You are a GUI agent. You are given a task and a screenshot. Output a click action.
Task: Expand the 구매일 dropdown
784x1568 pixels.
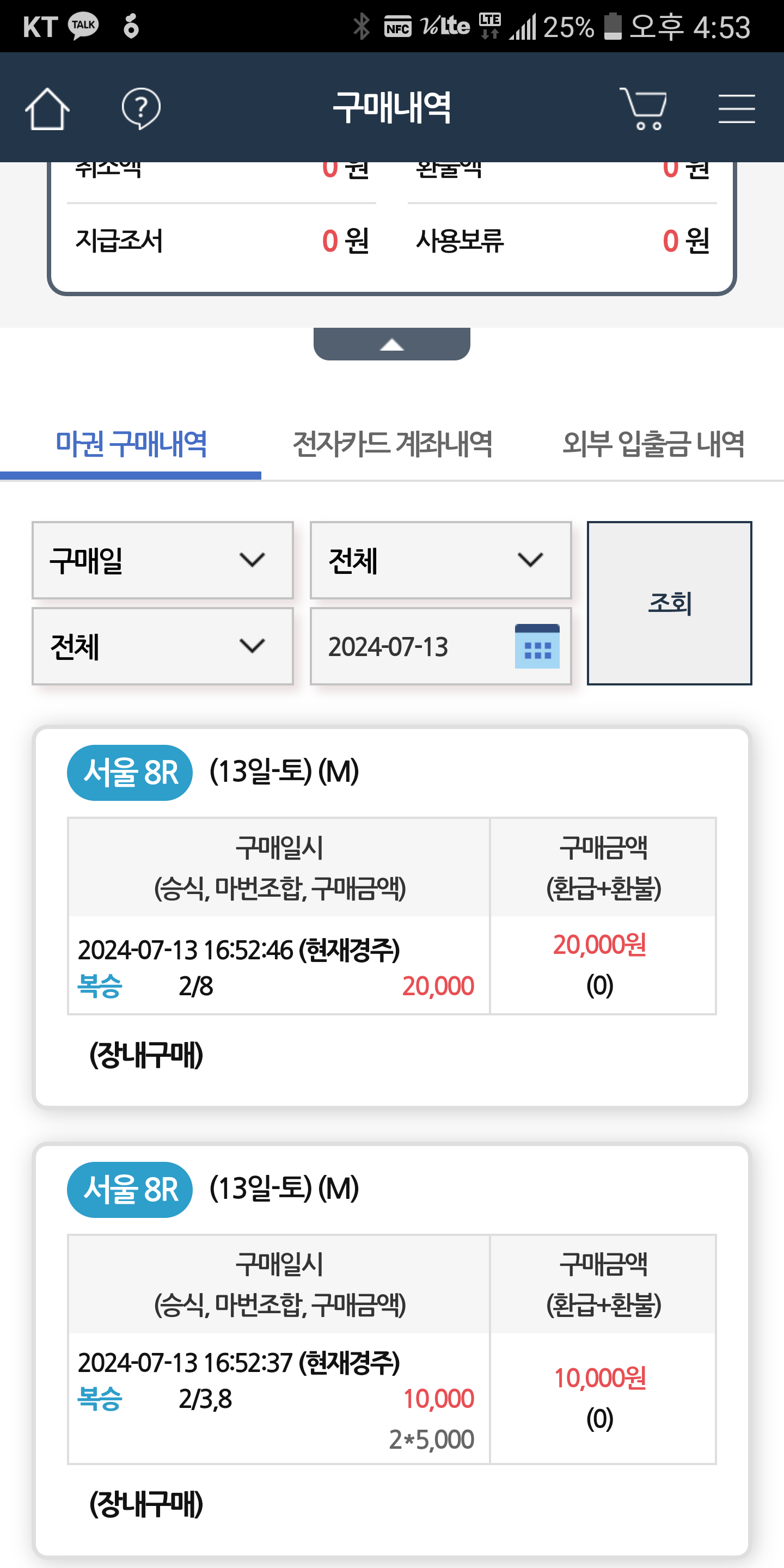click(x=163, y=560)
